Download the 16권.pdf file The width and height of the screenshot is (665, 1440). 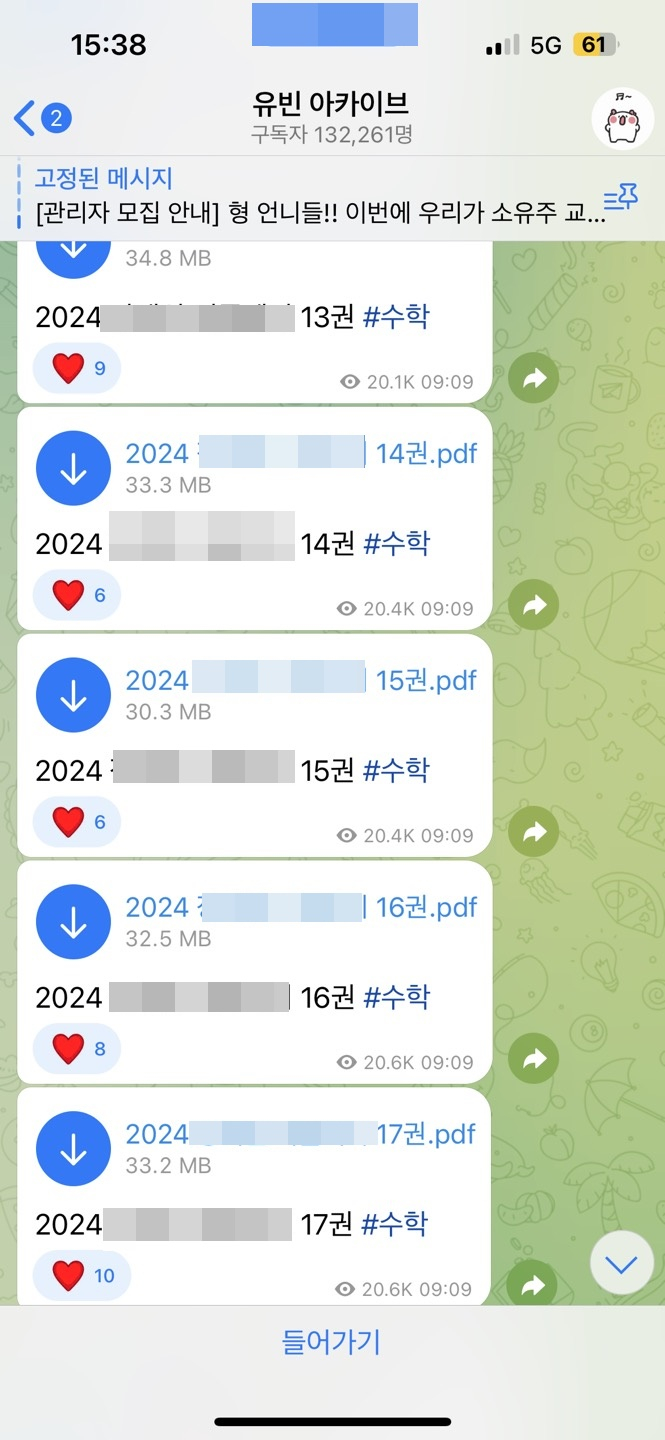pos(73,923)
